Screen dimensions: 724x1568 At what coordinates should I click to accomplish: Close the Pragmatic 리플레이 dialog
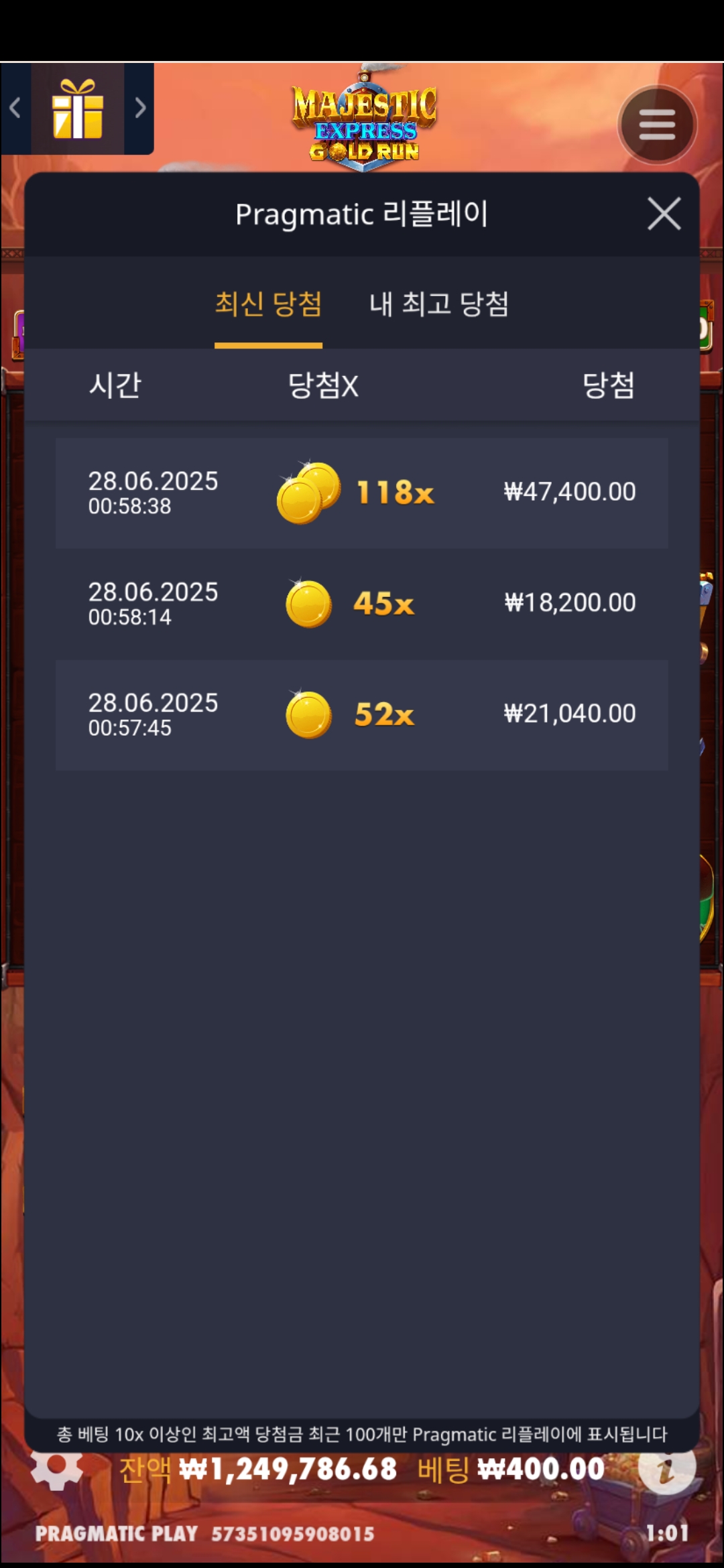tap(664, 214)
